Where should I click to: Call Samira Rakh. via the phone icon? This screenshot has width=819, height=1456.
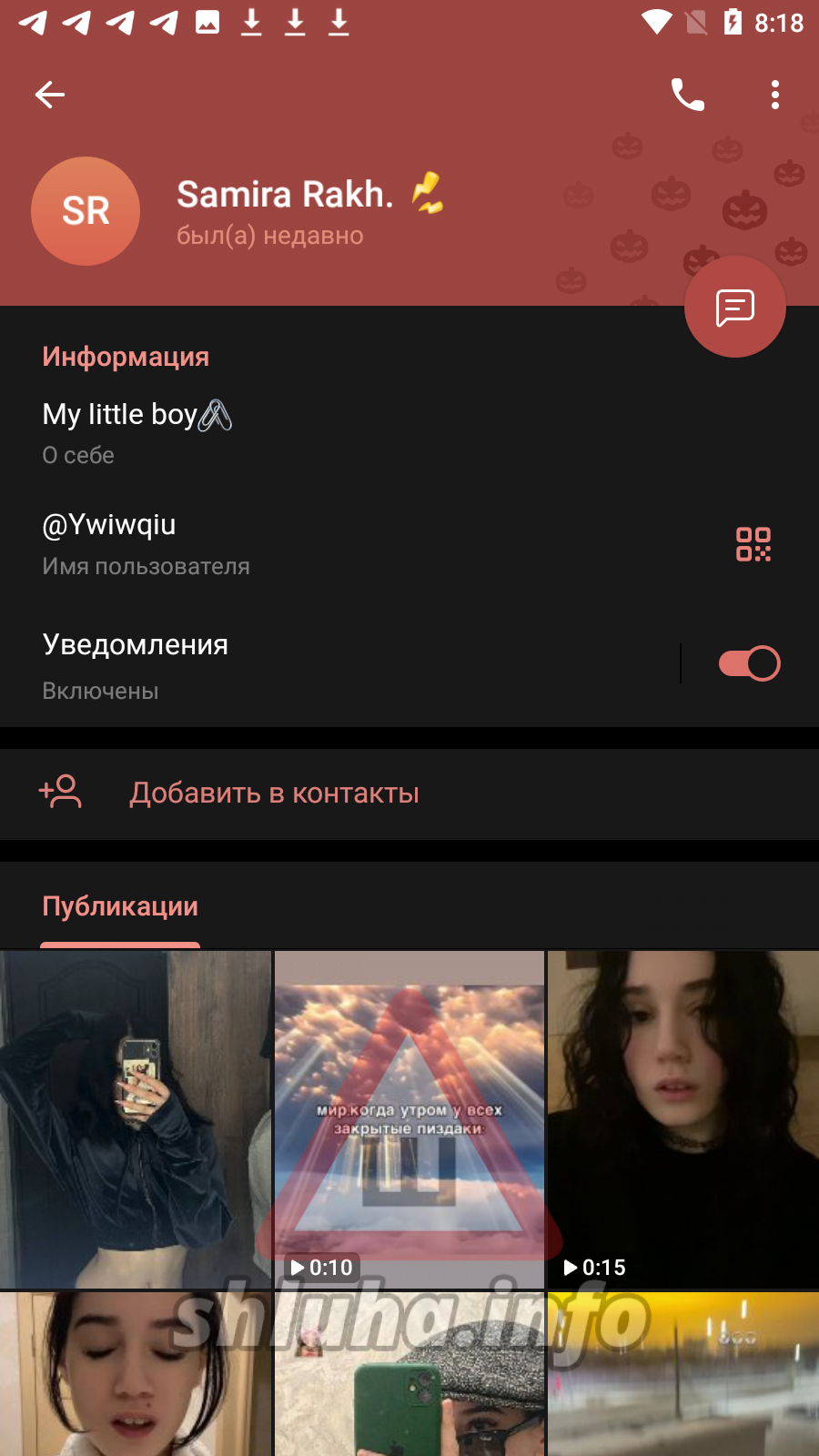(688, 95)
